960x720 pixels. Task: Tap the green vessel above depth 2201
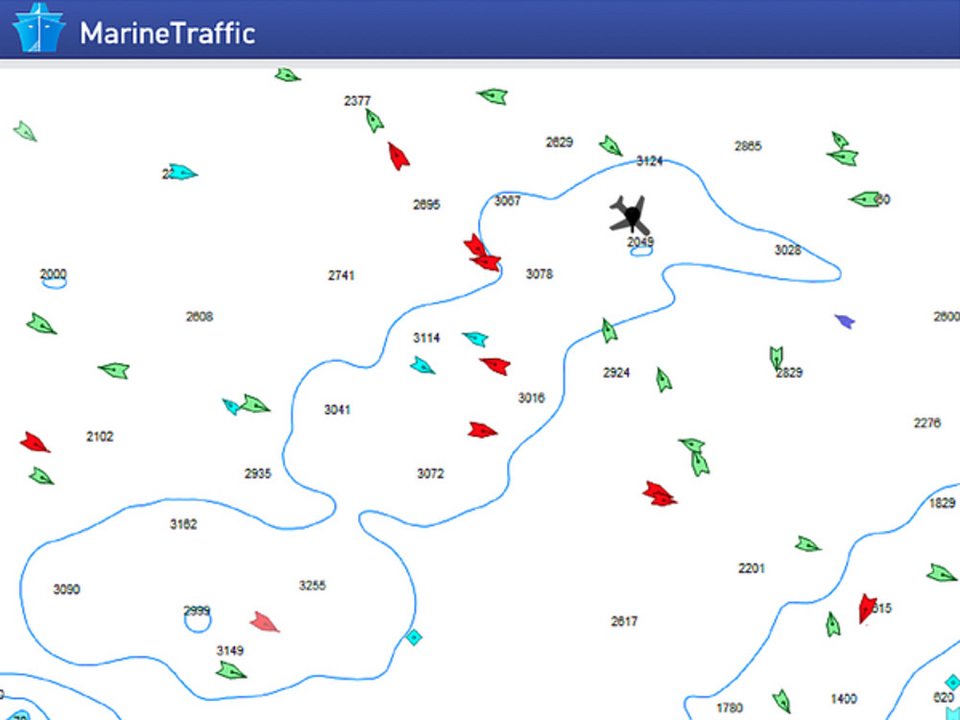807,544
